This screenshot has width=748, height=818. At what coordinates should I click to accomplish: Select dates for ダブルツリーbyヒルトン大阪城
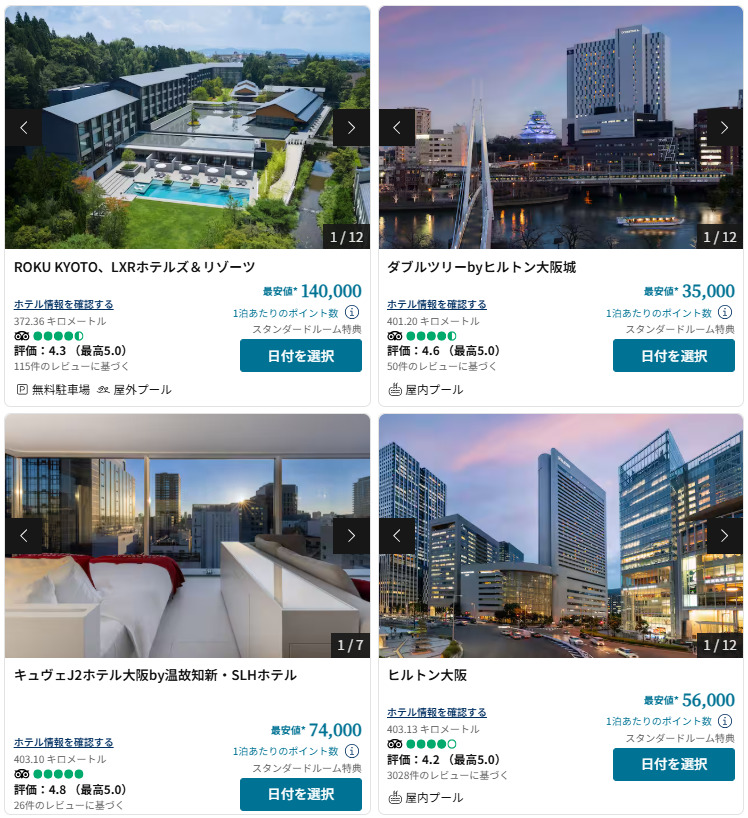(674, 356)
